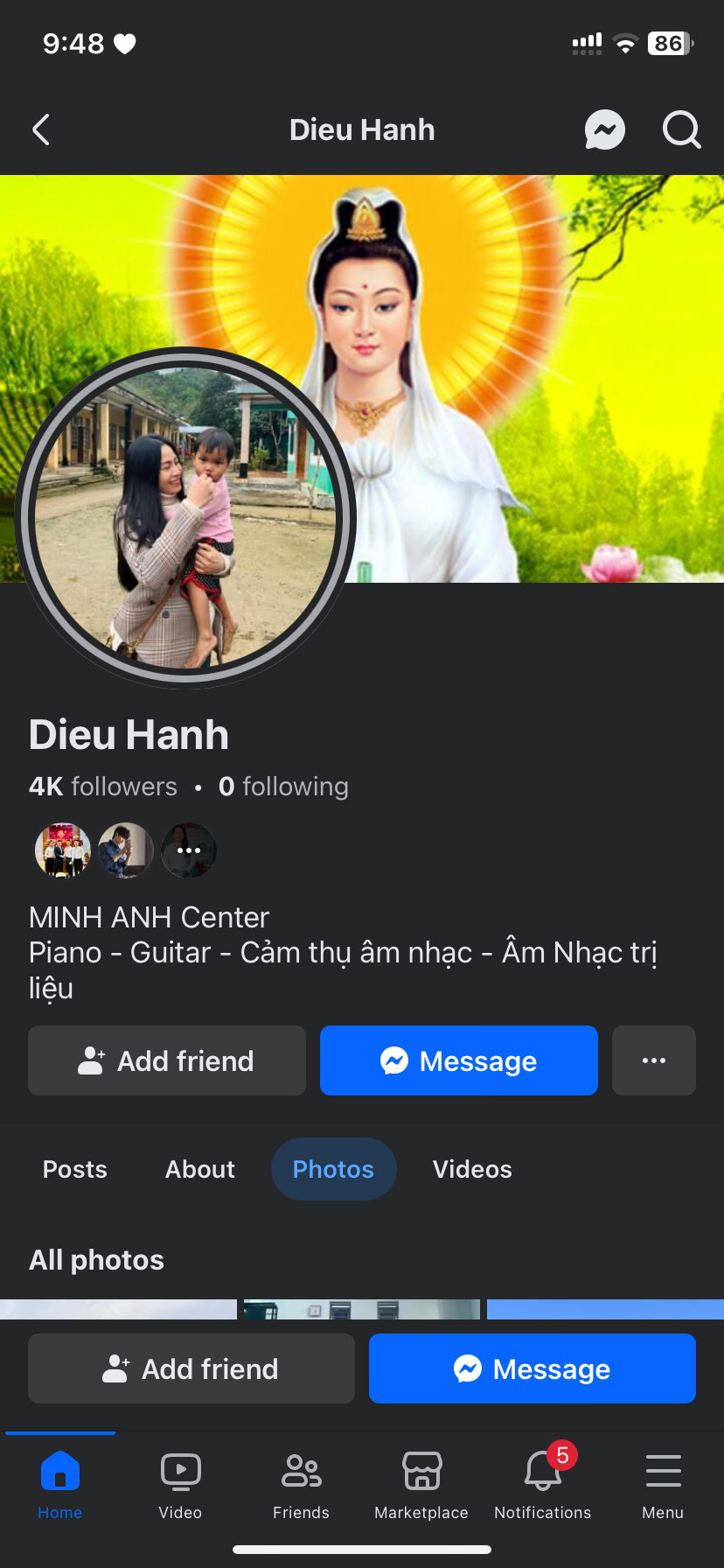Select the Photos tab
The width and height of the screenshot is (724, 1568).
333,1169
